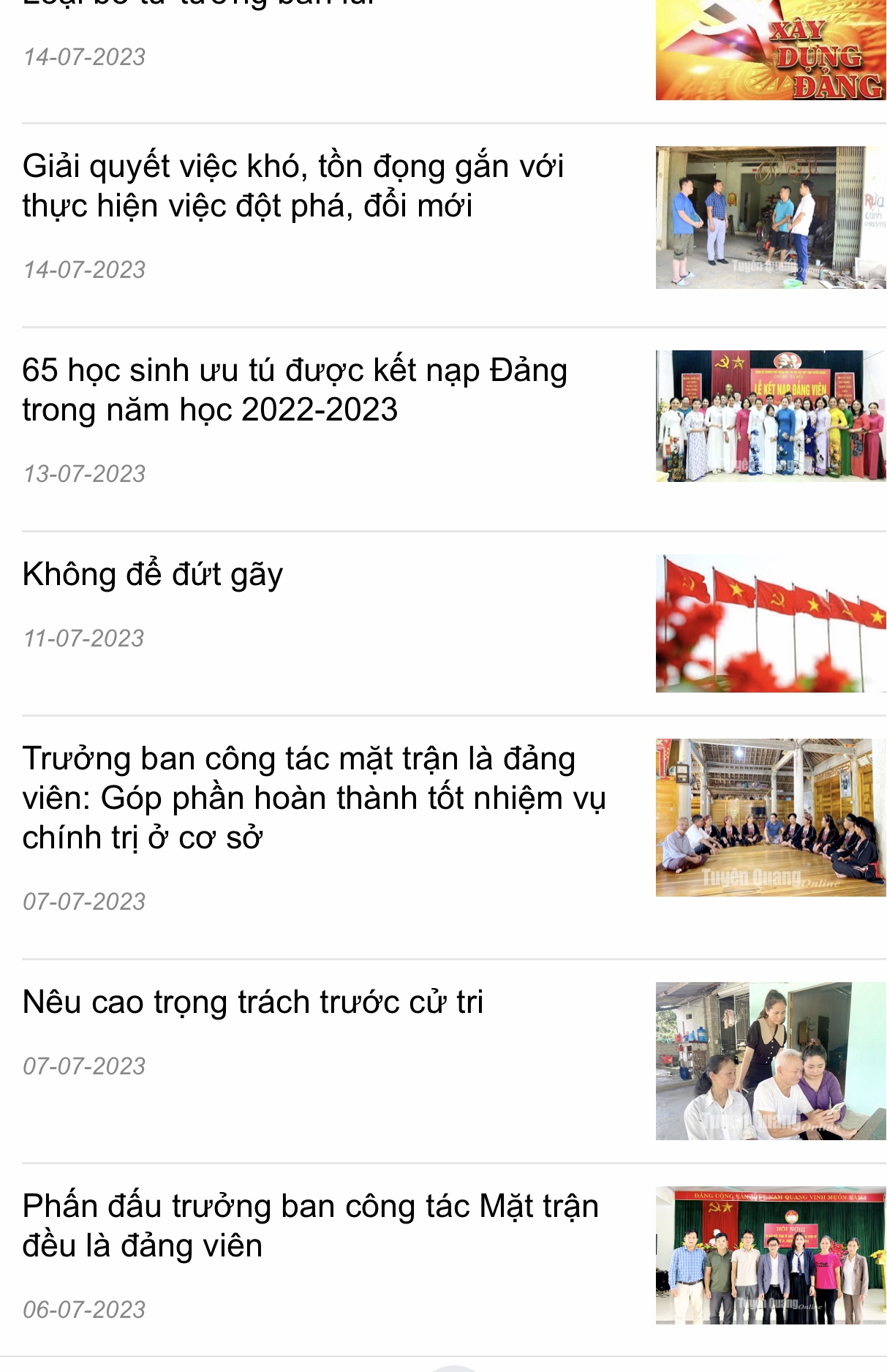The width and height of the screenshot is (887, 1372).
Task: Open the 'Không để đứt gãy' article
Action: 153,574
